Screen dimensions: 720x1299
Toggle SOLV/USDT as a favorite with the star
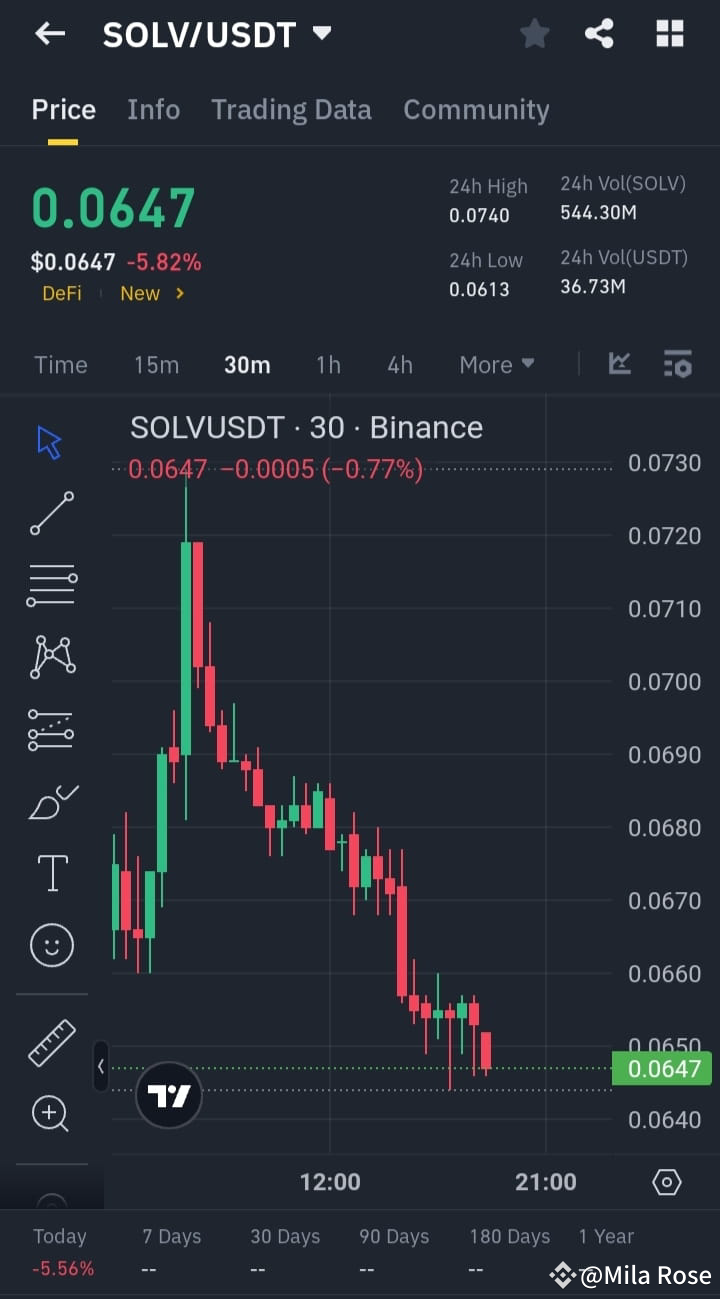coord(534,33)
